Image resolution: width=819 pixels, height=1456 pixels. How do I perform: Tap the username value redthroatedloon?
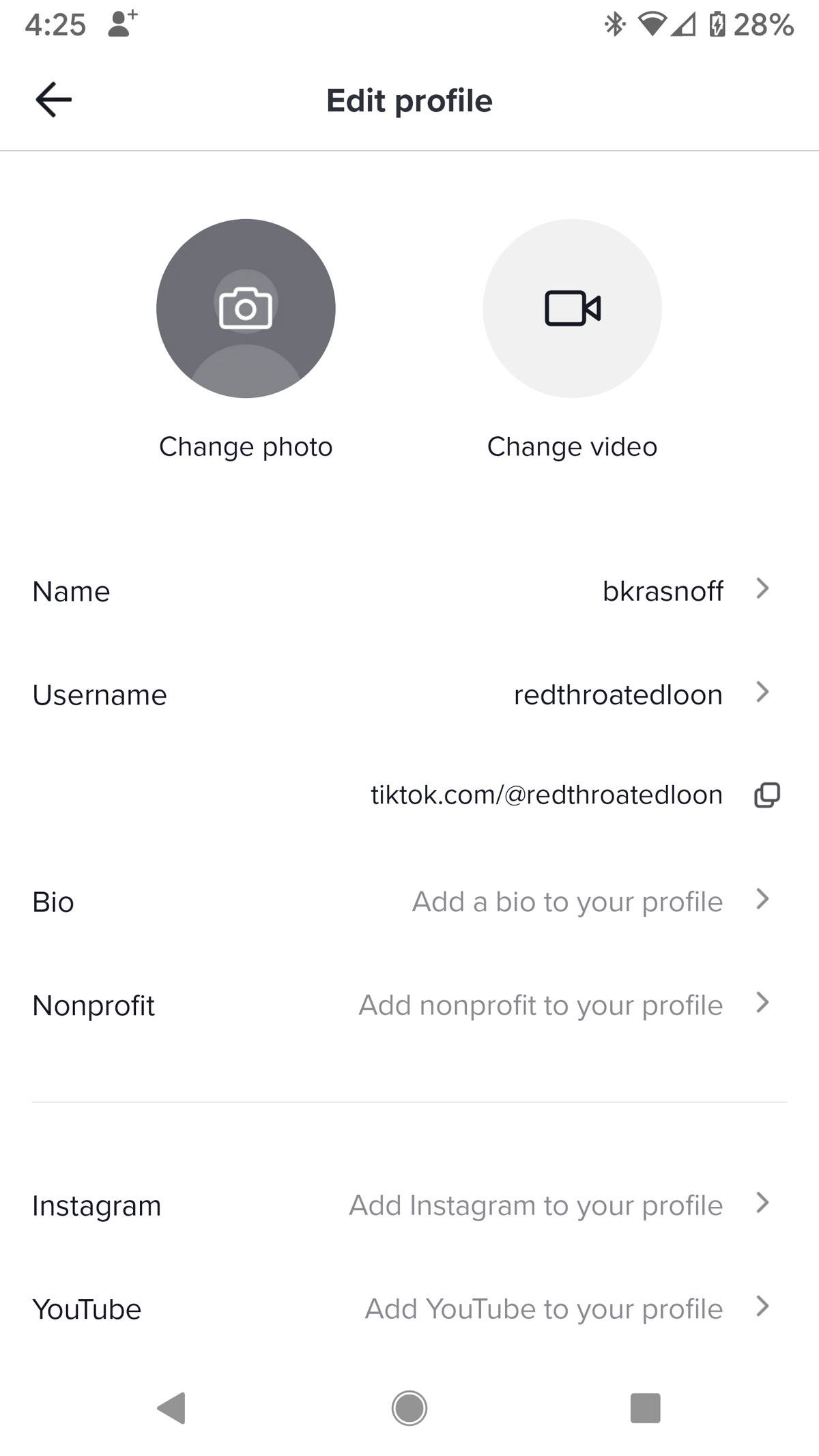(x=618, y=694)
